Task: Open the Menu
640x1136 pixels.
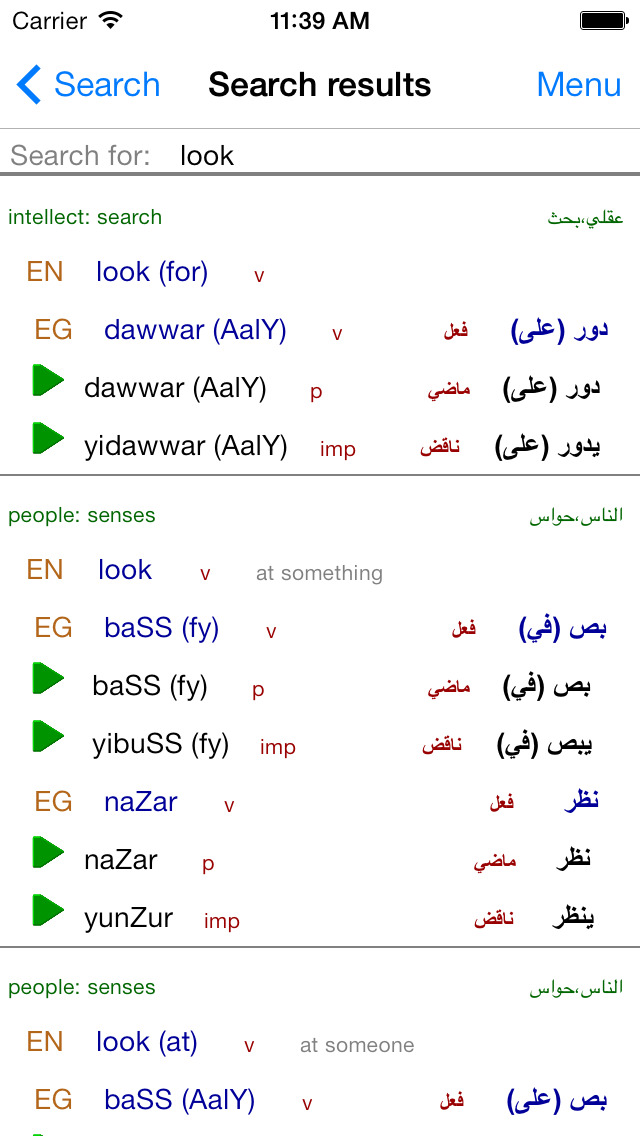Action: [578, 85]
